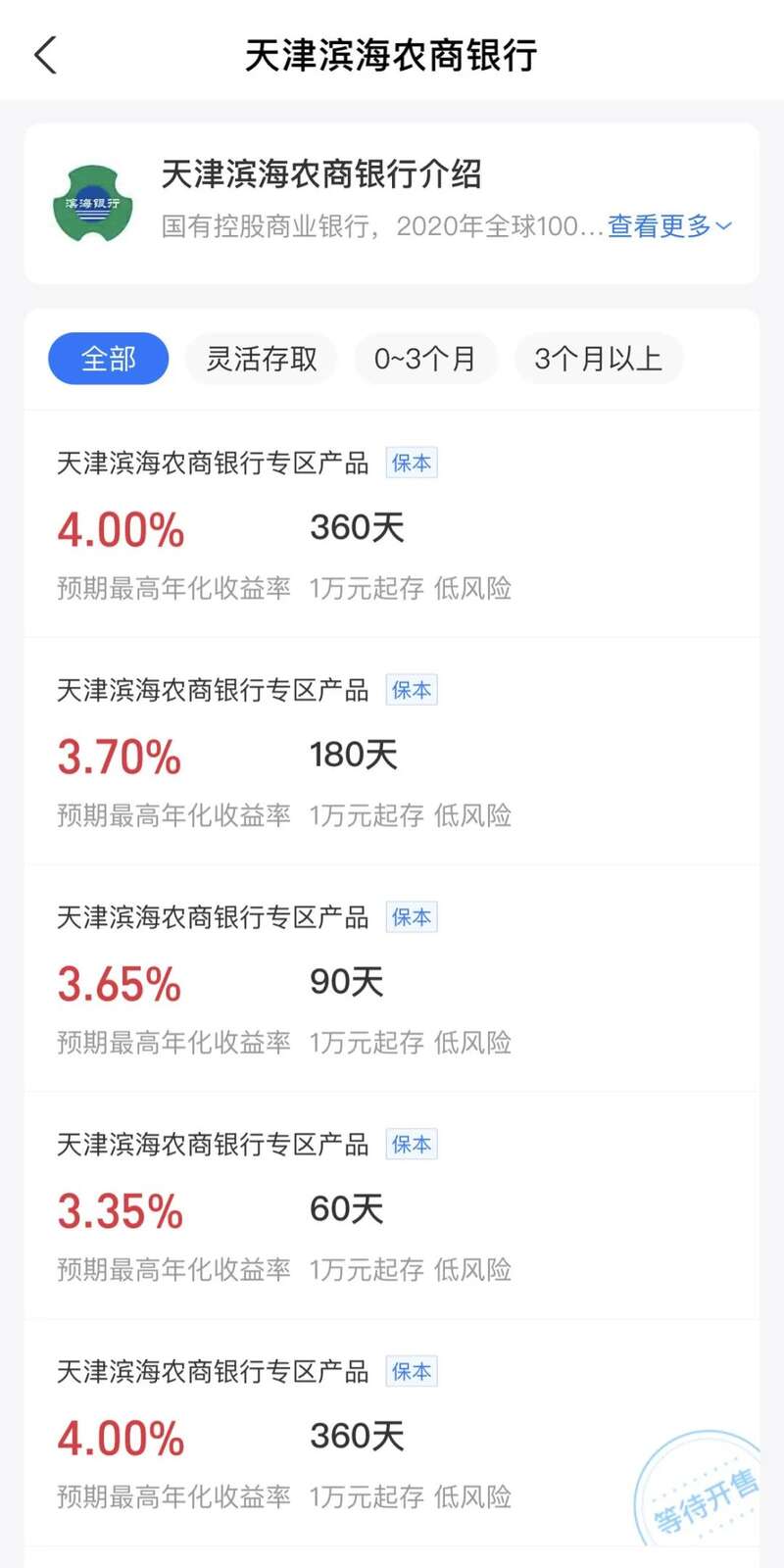Expand the bank intro with 查看更多
The height and width of the screenshot is (1568, 784).
click(x=669, y=226)
